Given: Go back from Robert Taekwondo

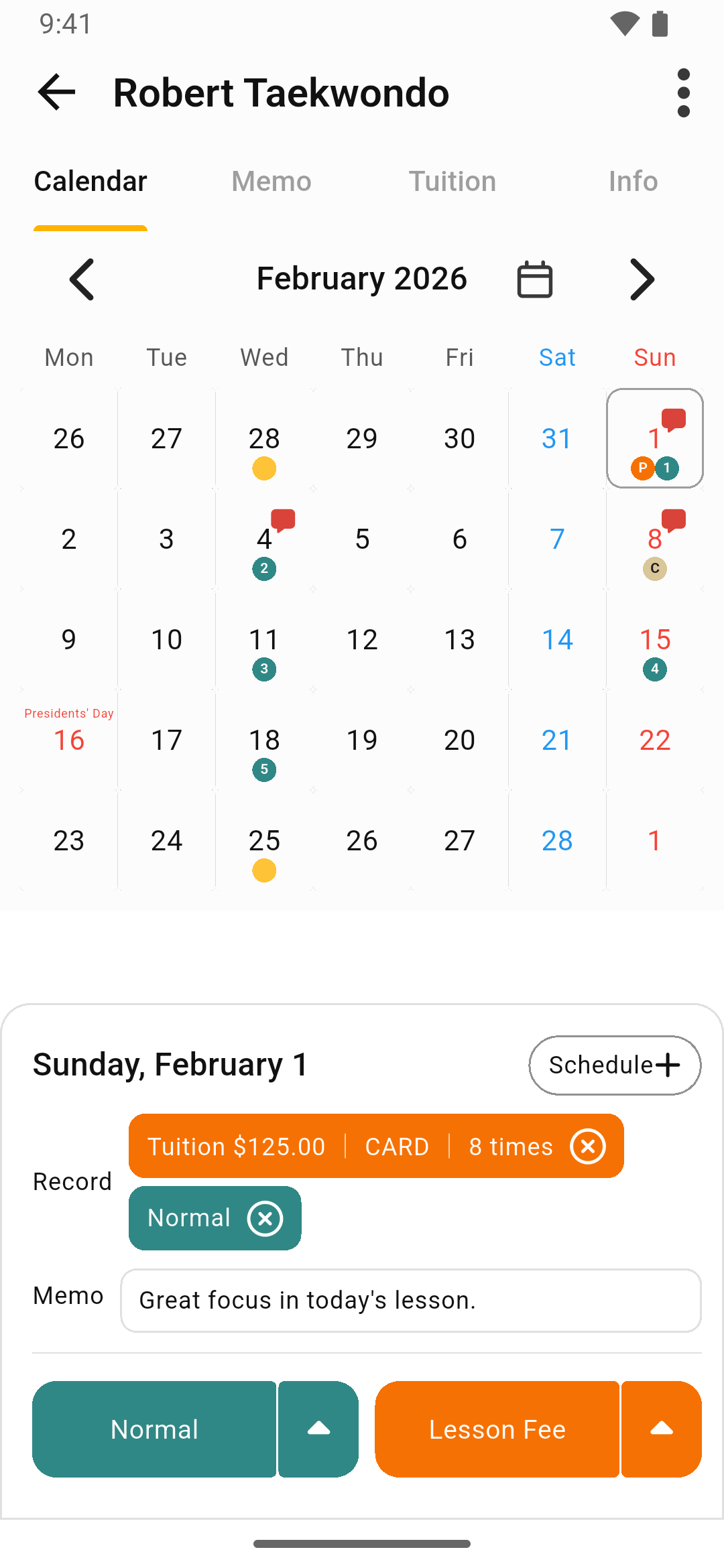Looking at the screenshot, I should 57,92.
